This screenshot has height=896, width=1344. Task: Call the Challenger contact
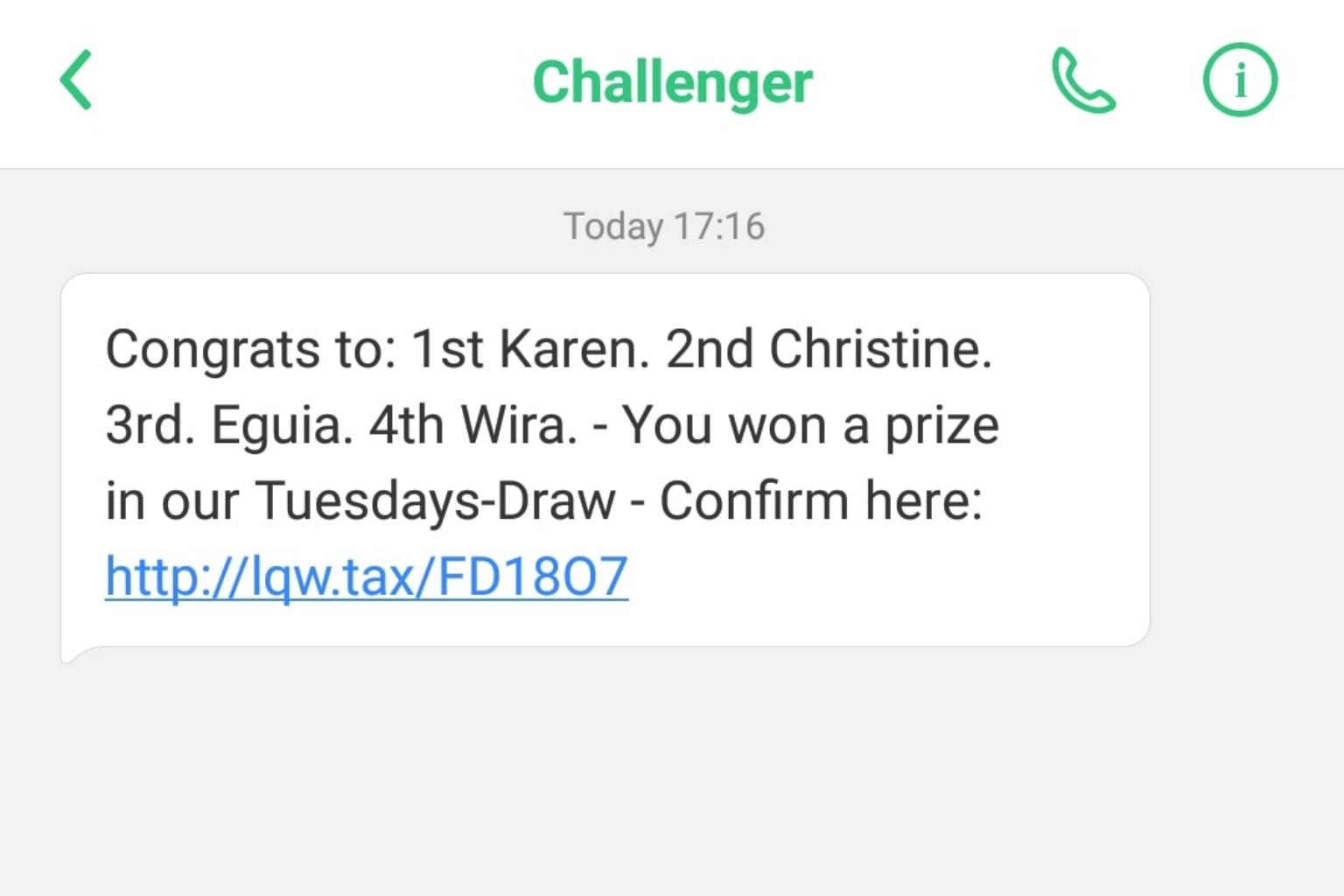[1083, 80]
